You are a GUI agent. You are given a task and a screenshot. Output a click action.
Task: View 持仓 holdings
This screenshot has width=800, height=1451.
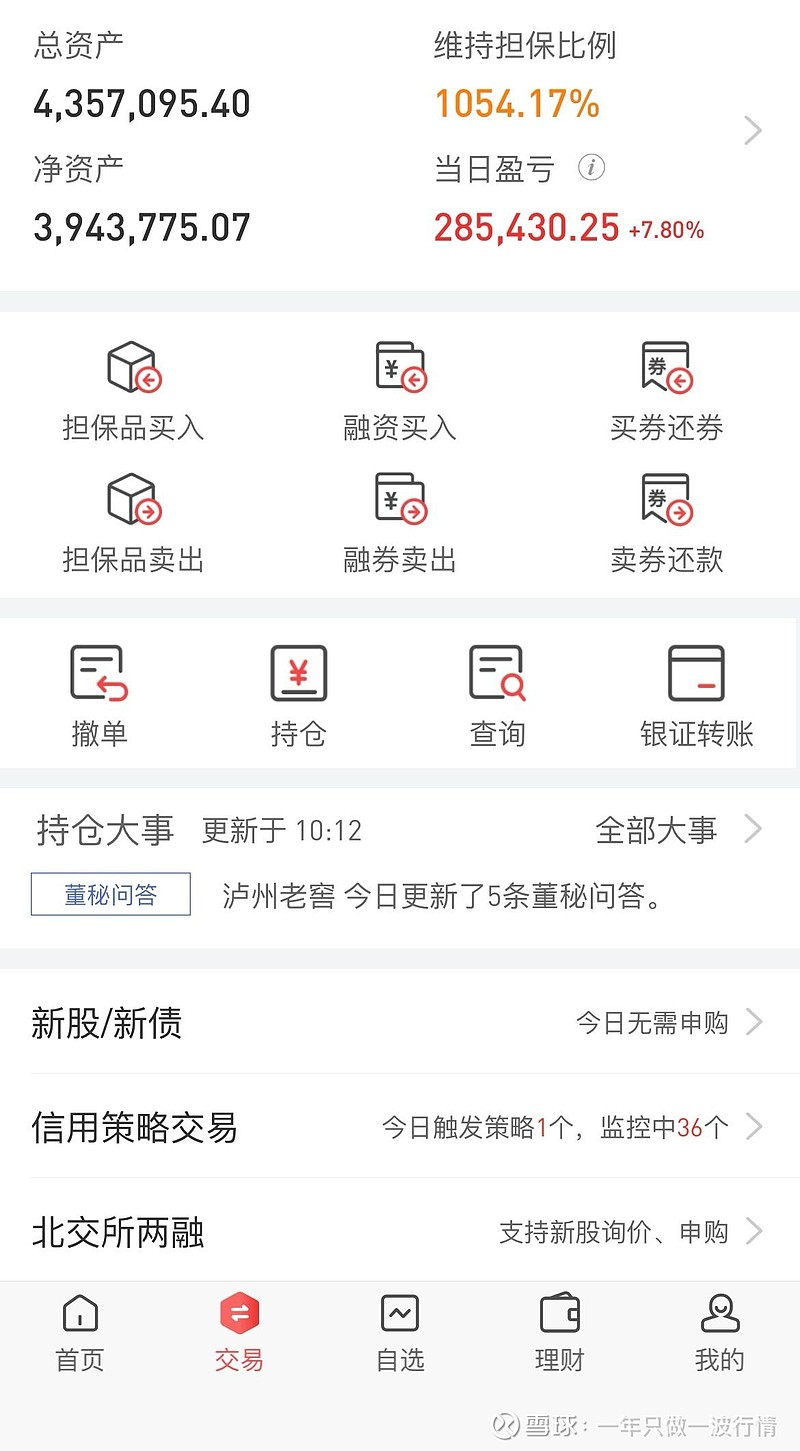(298, 697)
